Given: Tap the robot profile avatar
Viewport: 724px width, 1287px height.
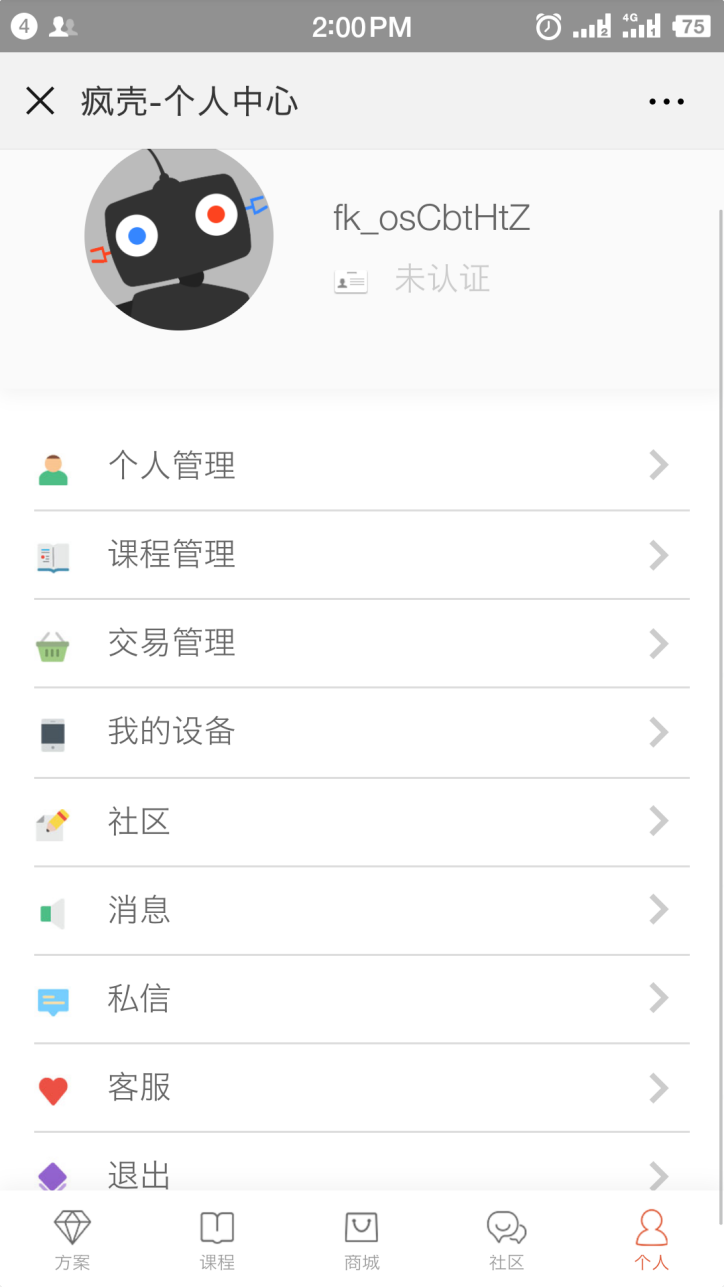Looking at the screenshot, I should point(179,238).
